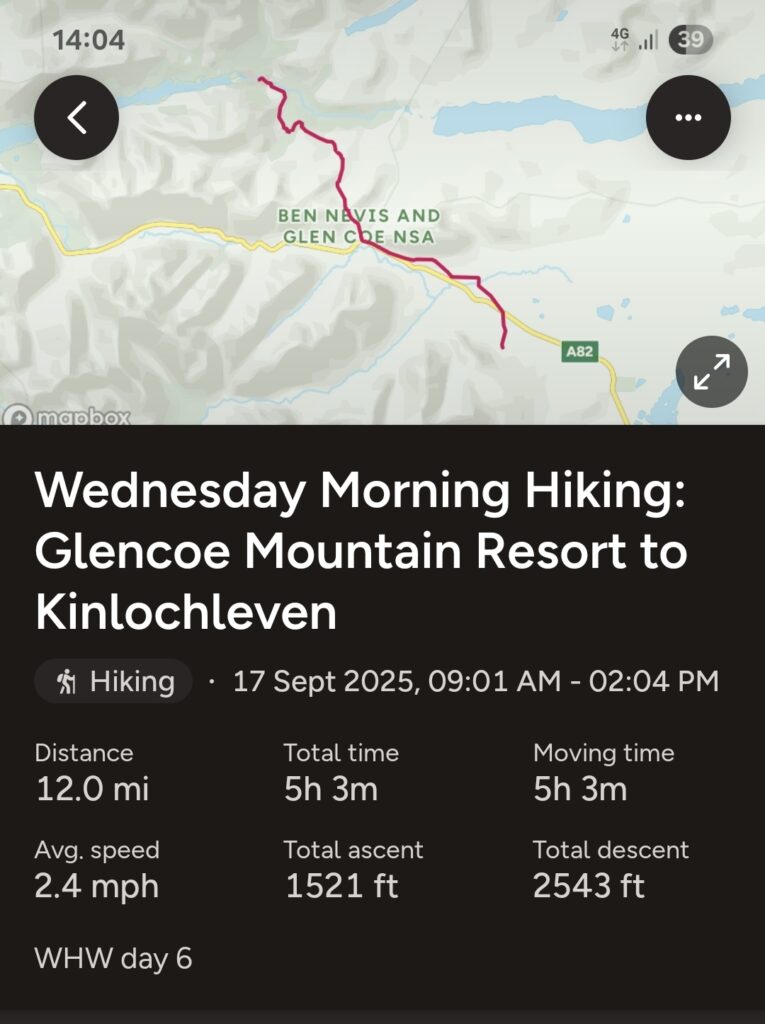Go back using the arrow button
This screenshot has width=765, height=1024.
pos(77,118)
